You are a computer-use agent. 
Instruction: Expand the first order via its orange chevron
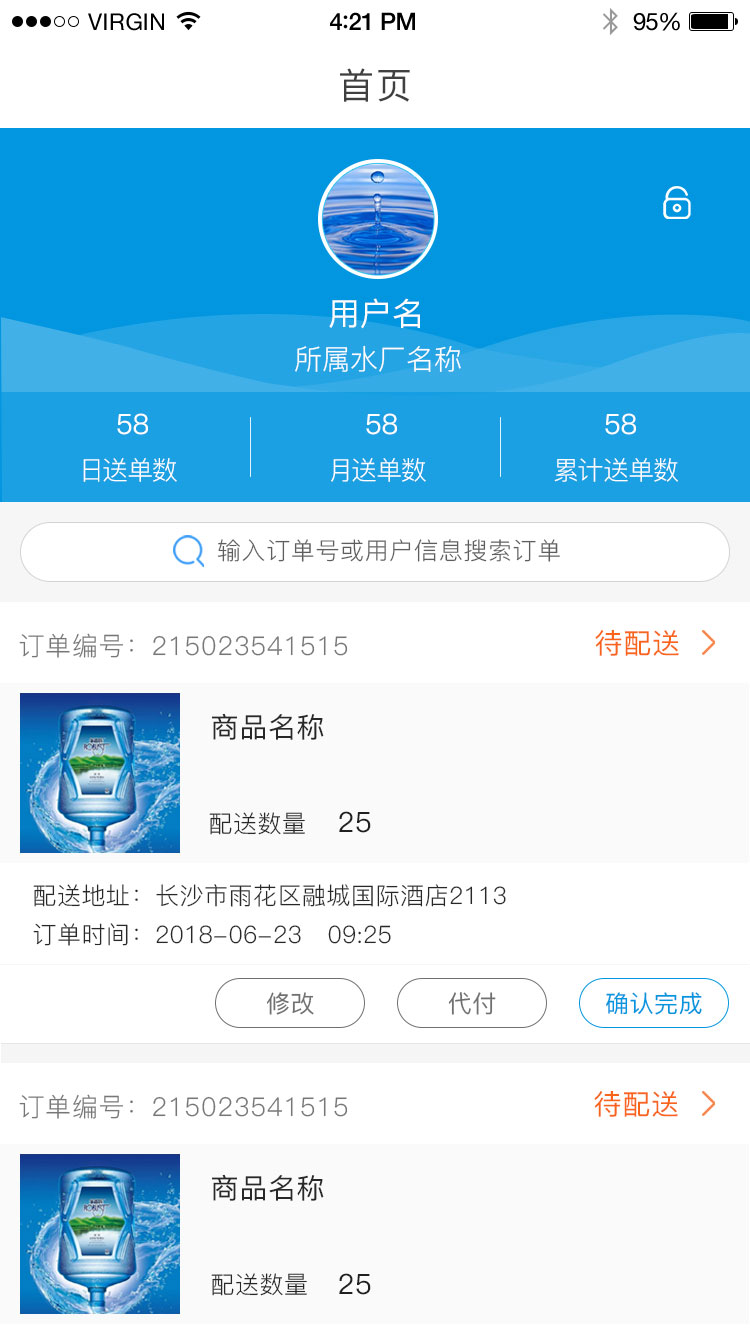709,644
